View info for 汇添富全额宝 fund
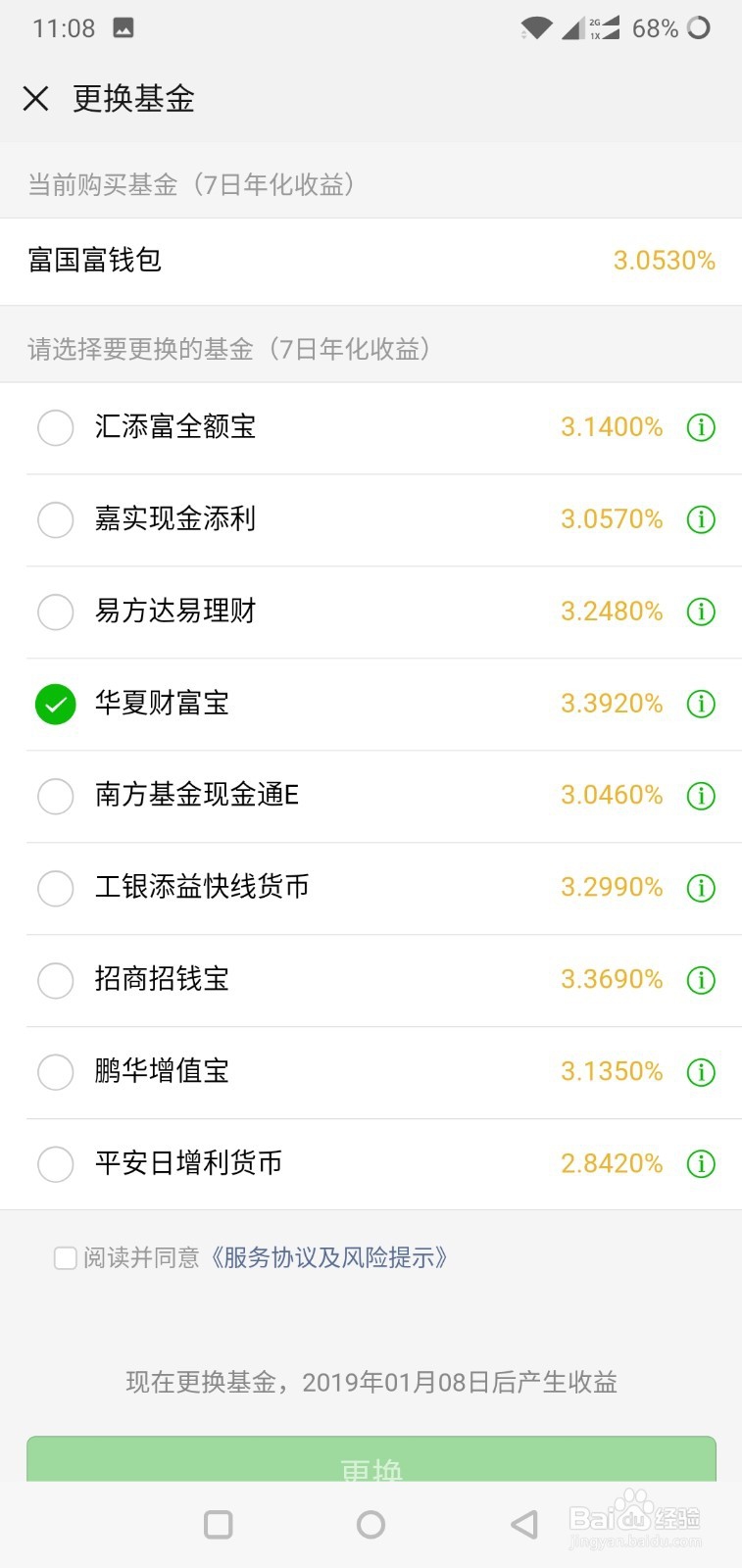 click(700, 427)
